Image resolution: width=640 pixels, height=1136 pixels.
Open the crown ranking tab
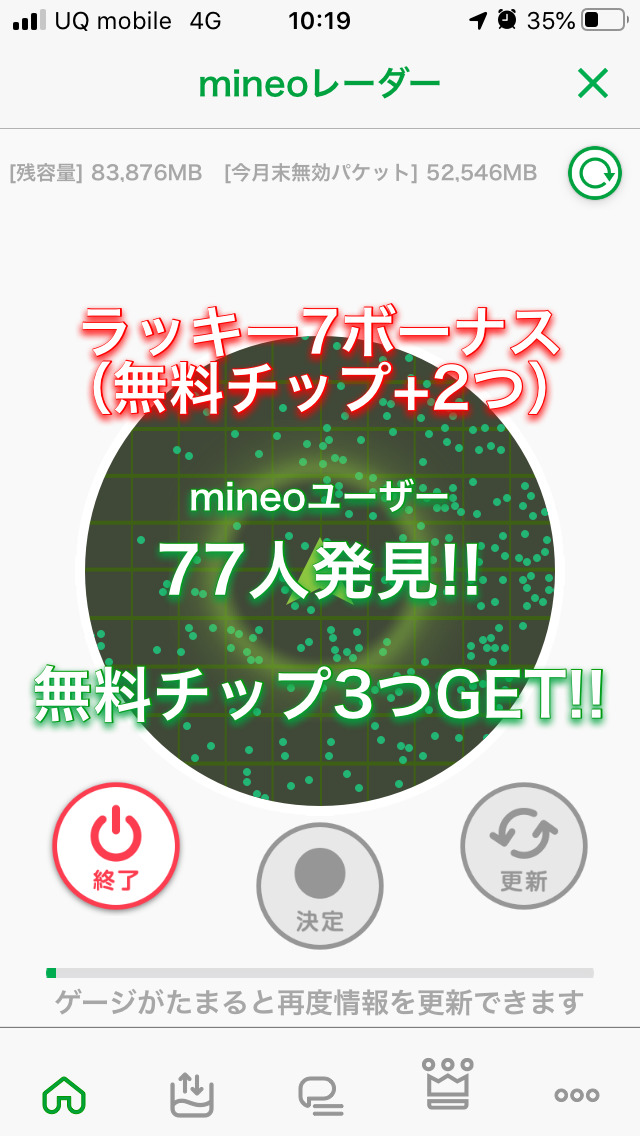pyautogui.click(x=448, y=1084)
